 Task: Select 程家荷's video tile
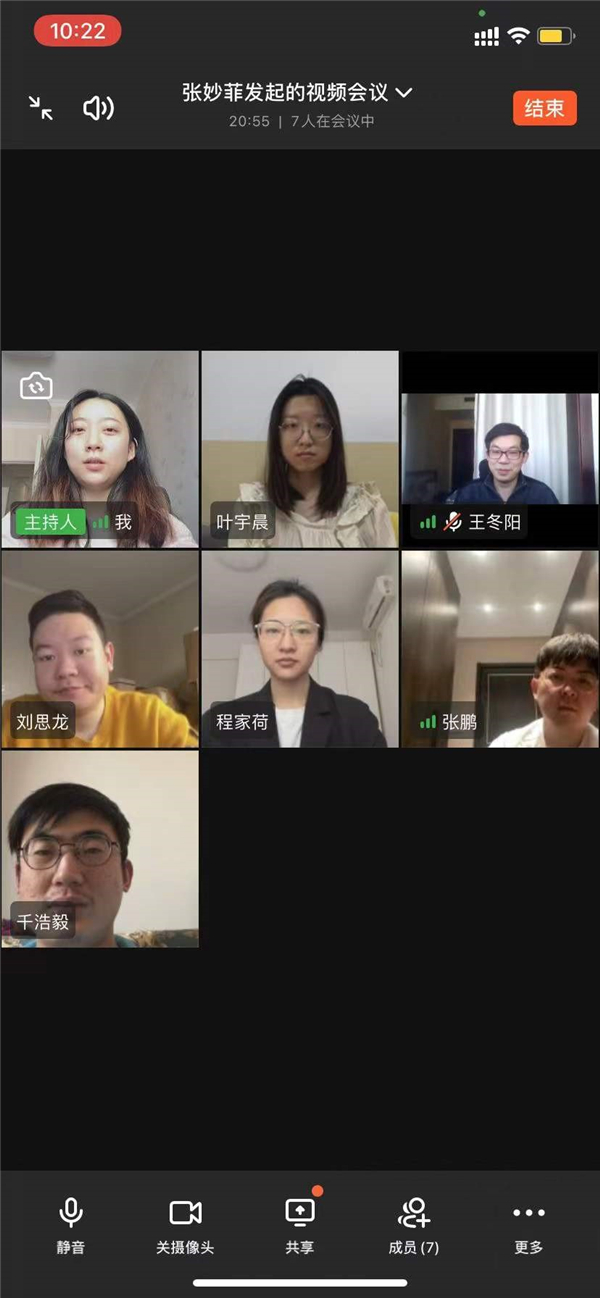tap(300, 649)
